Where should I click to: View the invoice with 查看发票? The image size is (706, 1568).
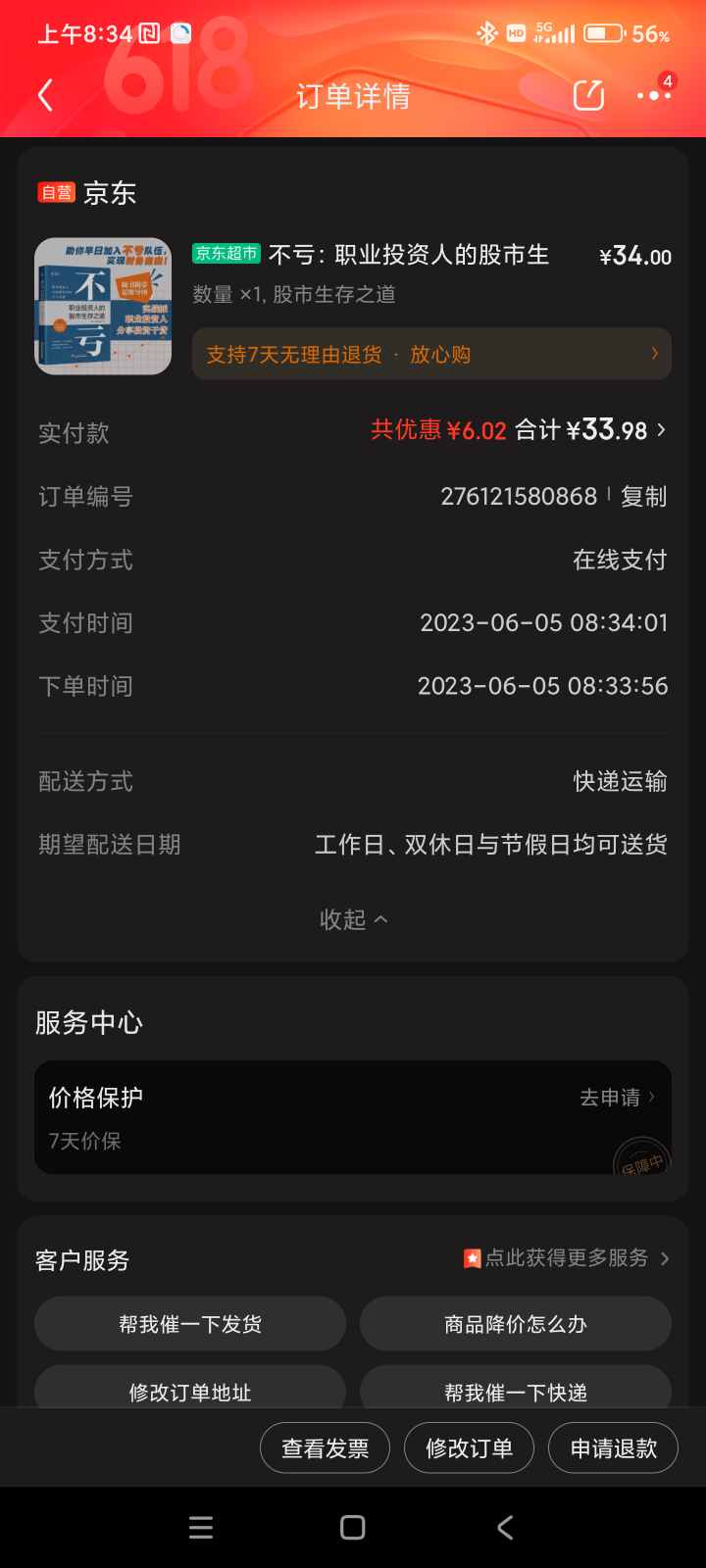[x=325, y=1448]
